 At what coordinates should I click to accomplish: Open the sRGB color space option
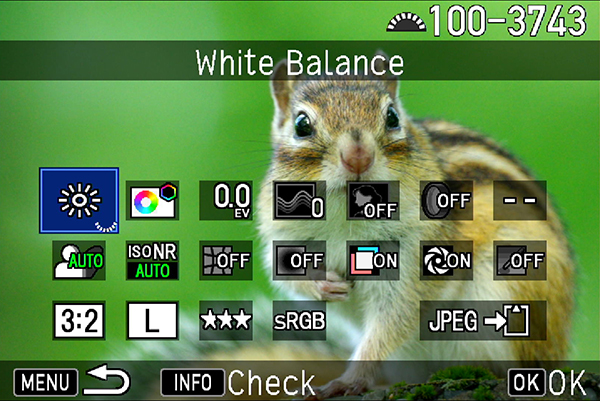(300, 320)
